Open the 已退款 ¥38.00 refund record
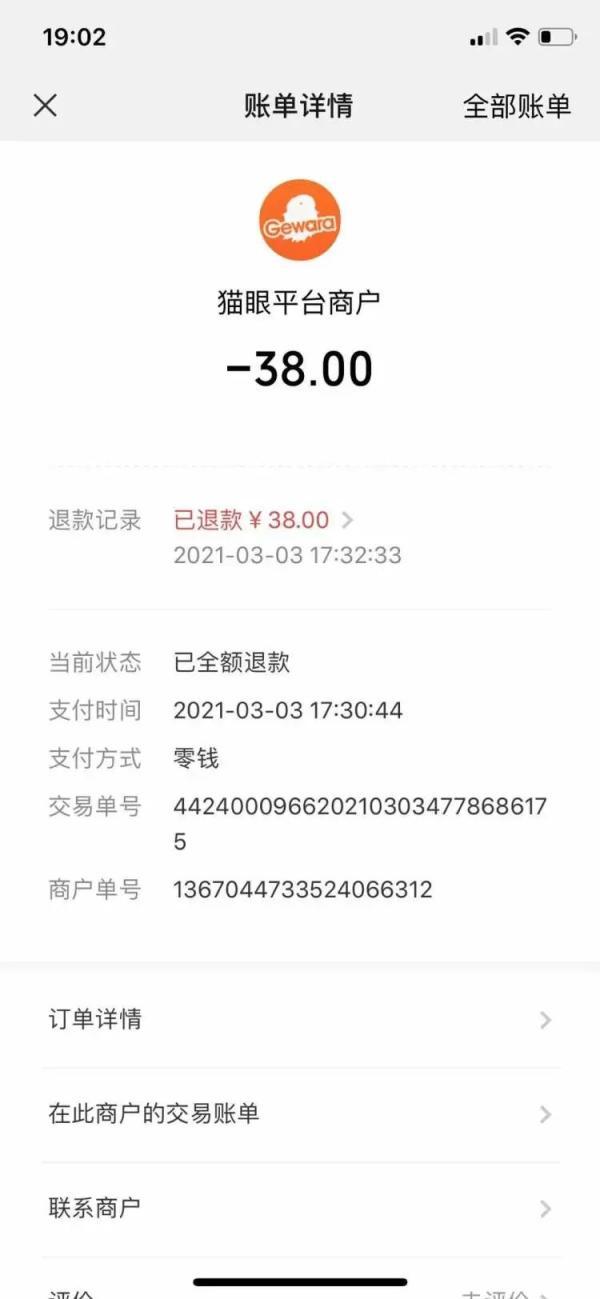This screenshot has height=1299, width=600. (264, 520)
